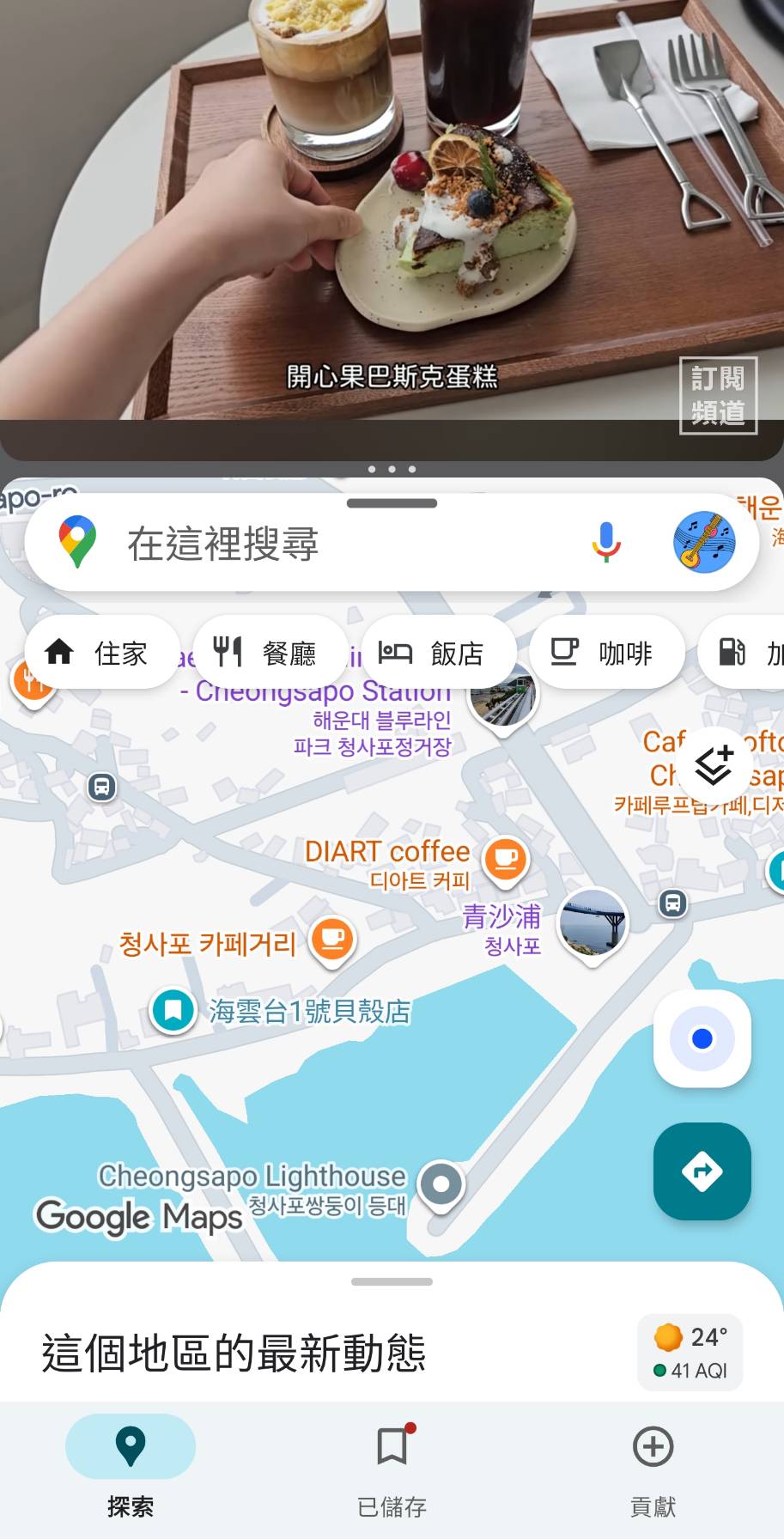Check the 24° weather and AQI chip
Image resolution: width=784 pixels, height=1539 pixels.
pos(690,1353)
